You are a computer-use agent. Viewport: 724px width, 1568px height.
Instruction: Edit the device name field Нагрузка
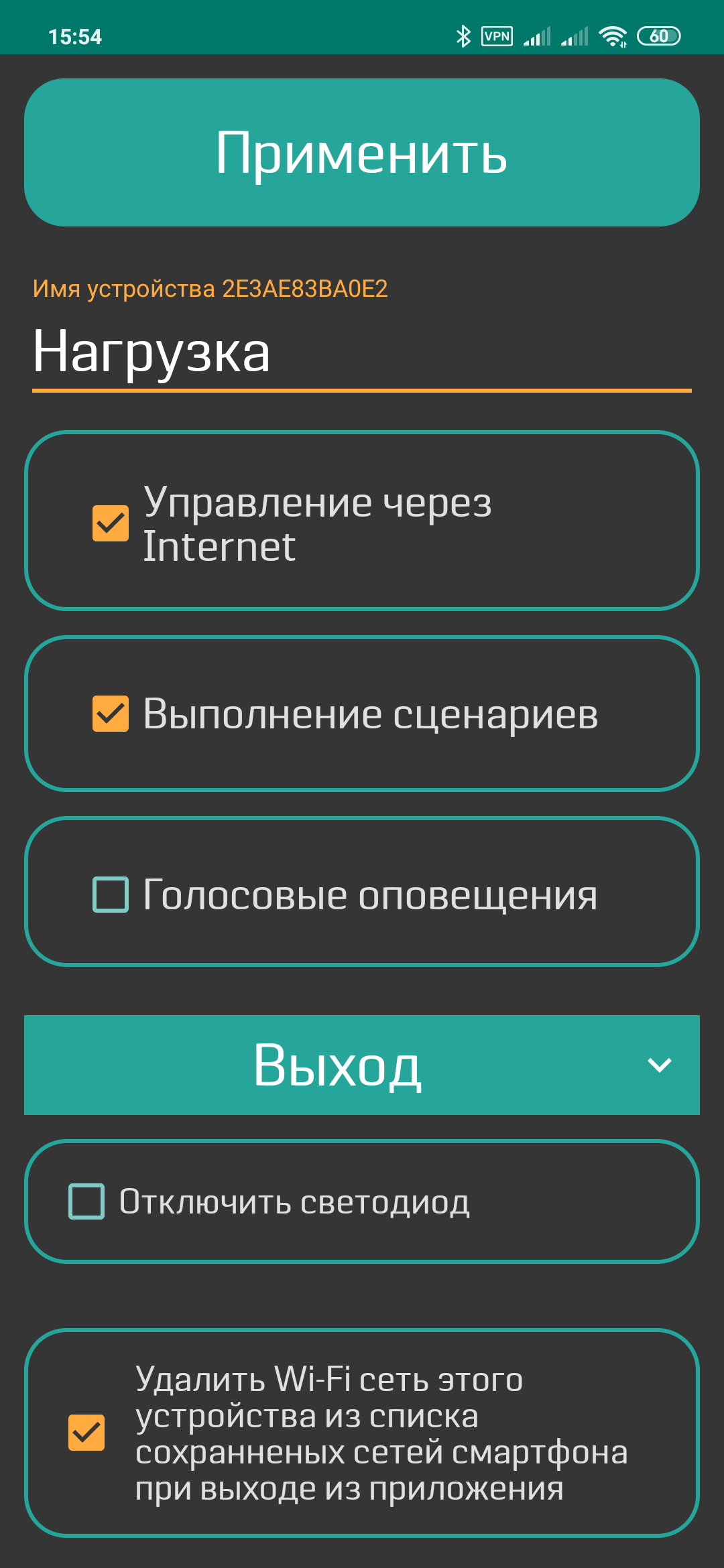click(362, 353)
